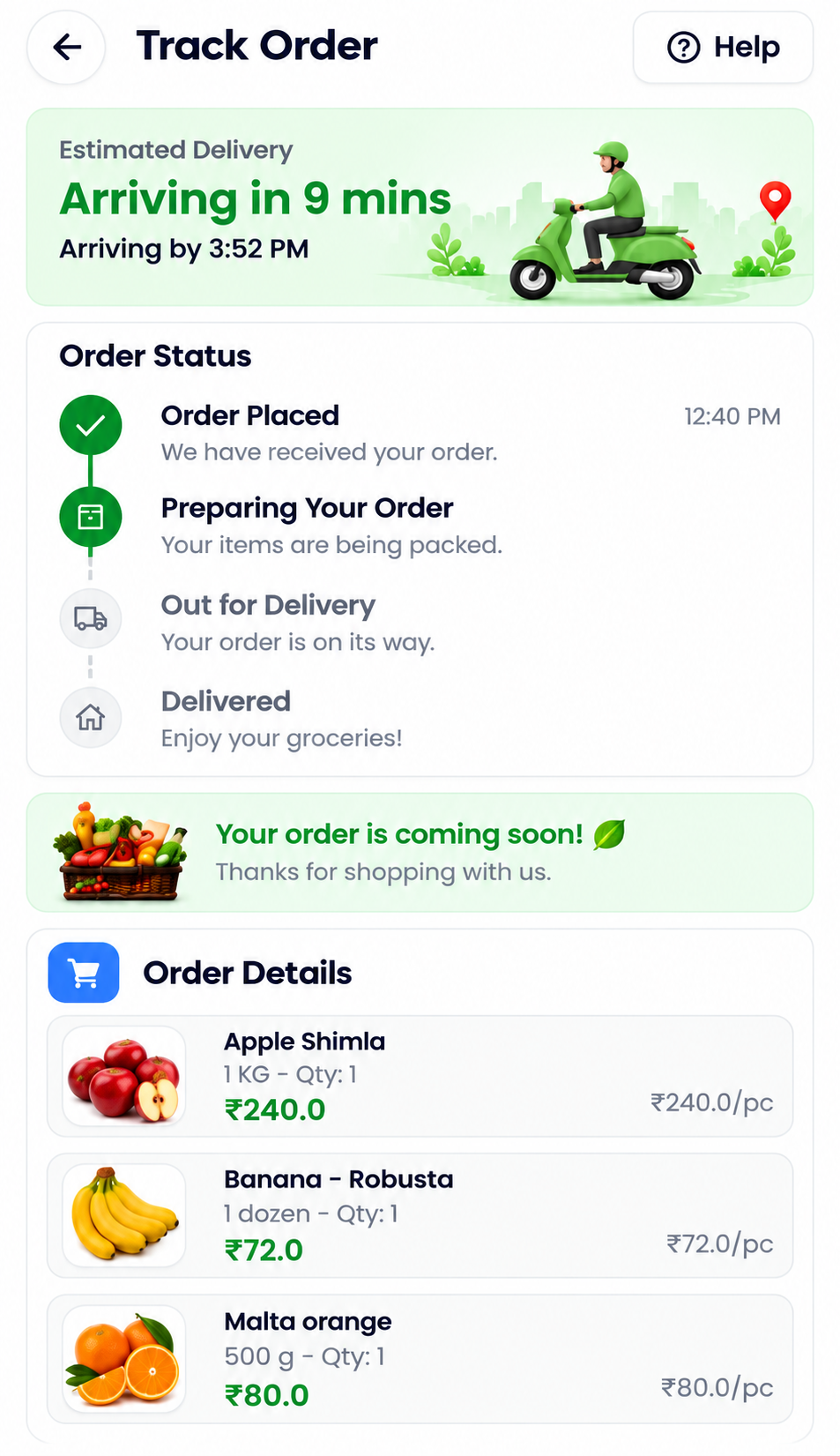Open Help
The width and height of the screenshot is (840, 1456).
(x=723, y=47)
